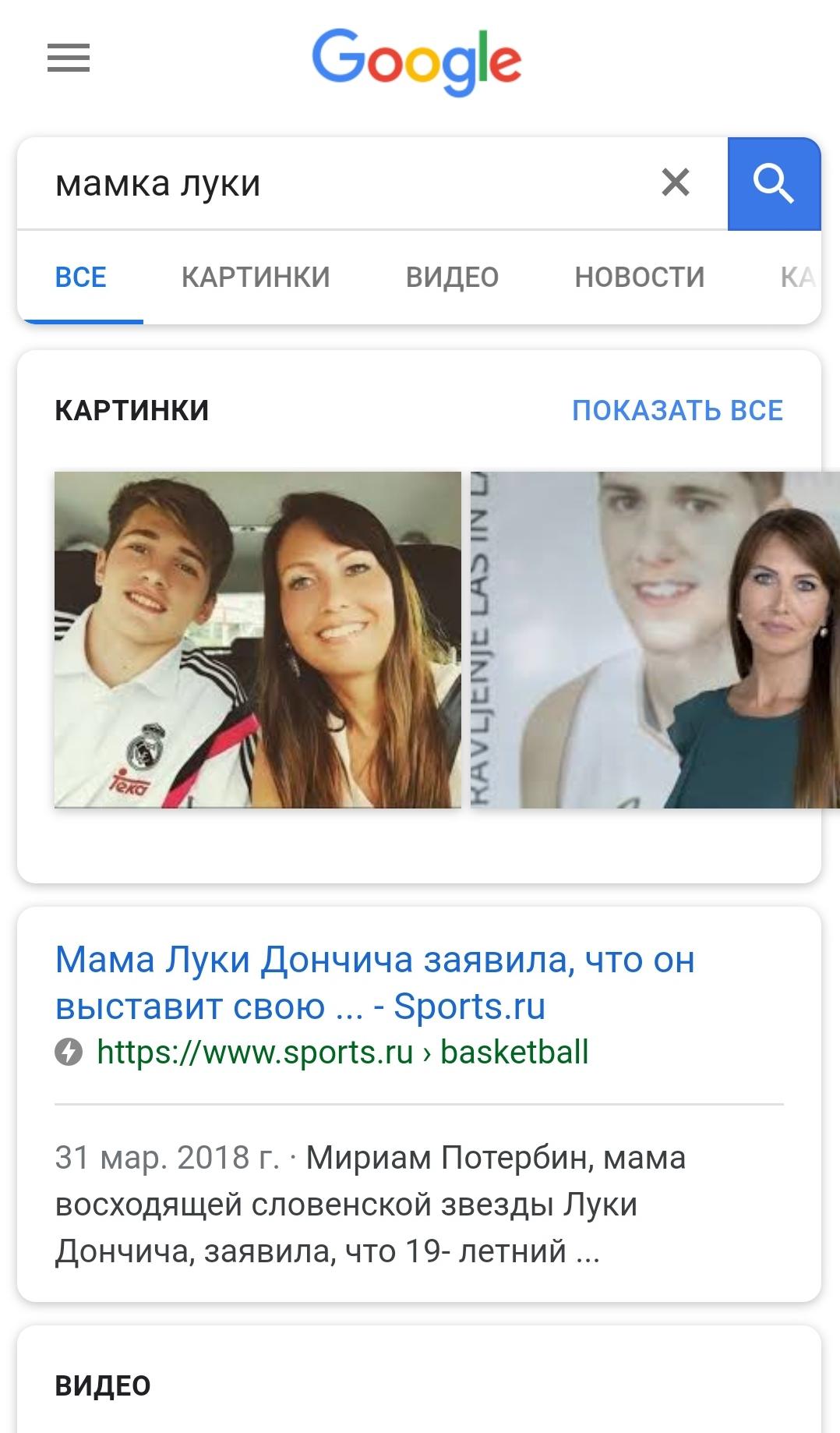The width and height of the screenshot is (840, 1433).
Task: Switch to the КАРТИНКИ tab
Action: [256, 278]
